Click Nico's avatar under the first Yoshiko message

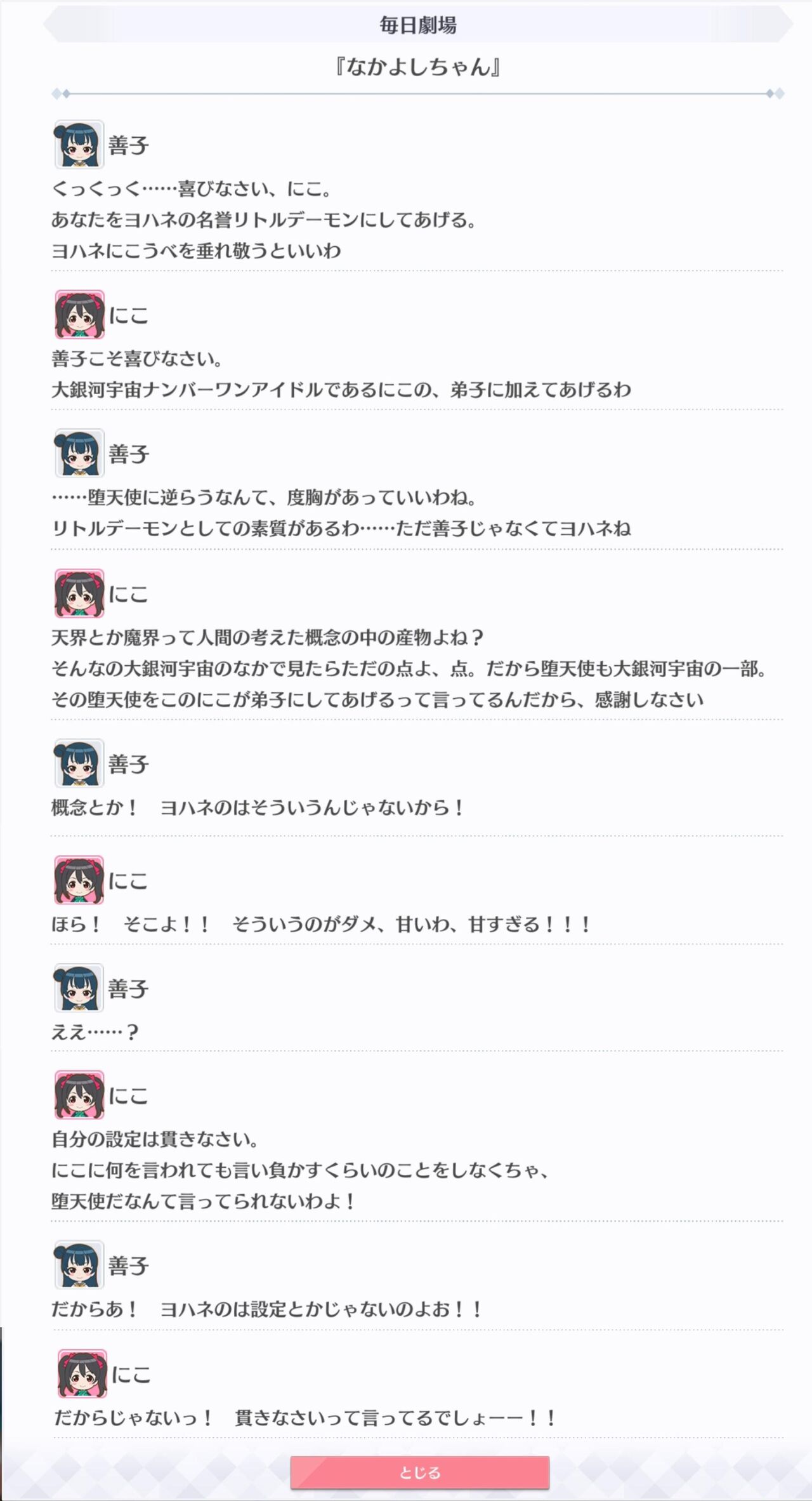pyautogui.click(x=79, y=315)
